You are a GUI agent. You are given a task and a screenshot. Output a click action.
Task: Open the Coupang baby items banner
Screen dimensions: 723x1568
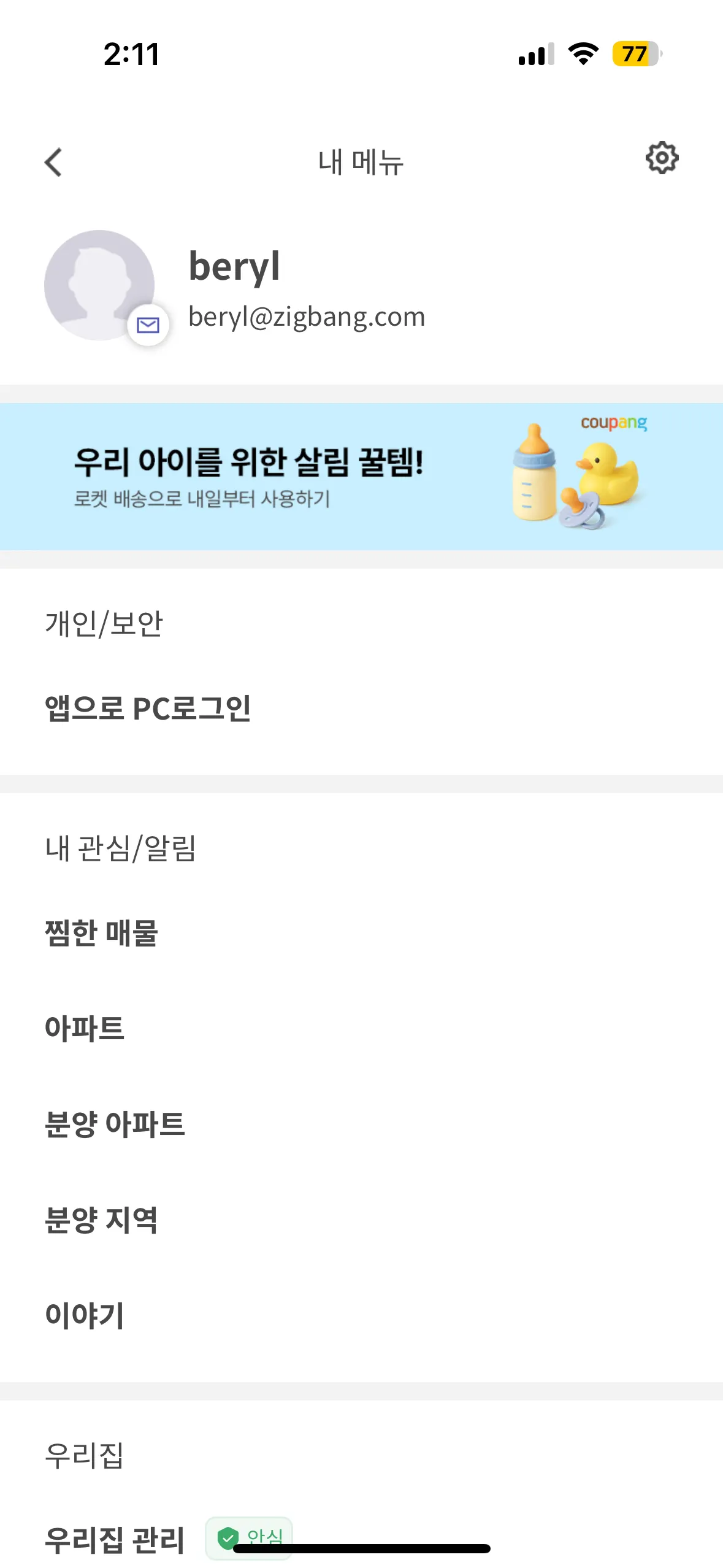coord(361,476)
